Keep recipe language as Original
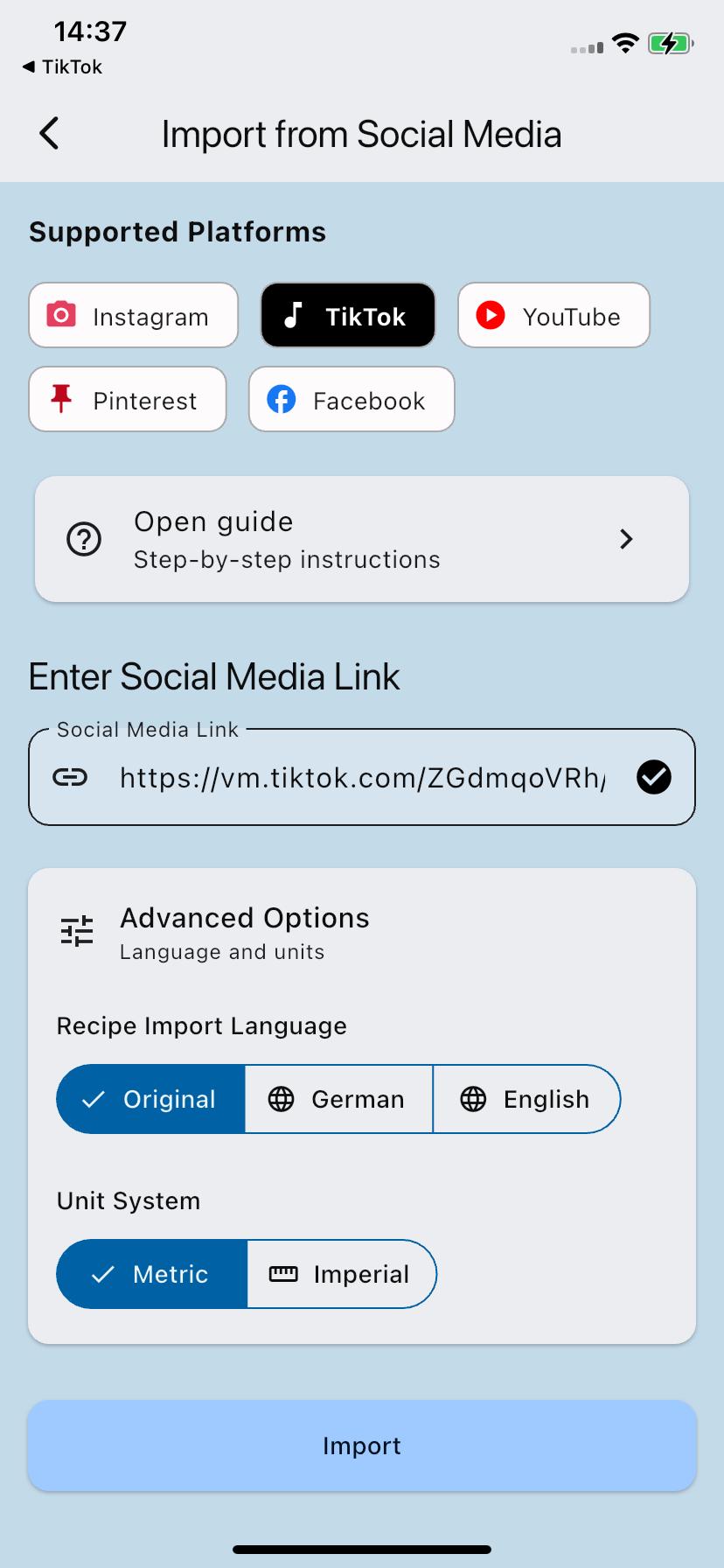724x1568 pixels. [x=150, y=1099]
